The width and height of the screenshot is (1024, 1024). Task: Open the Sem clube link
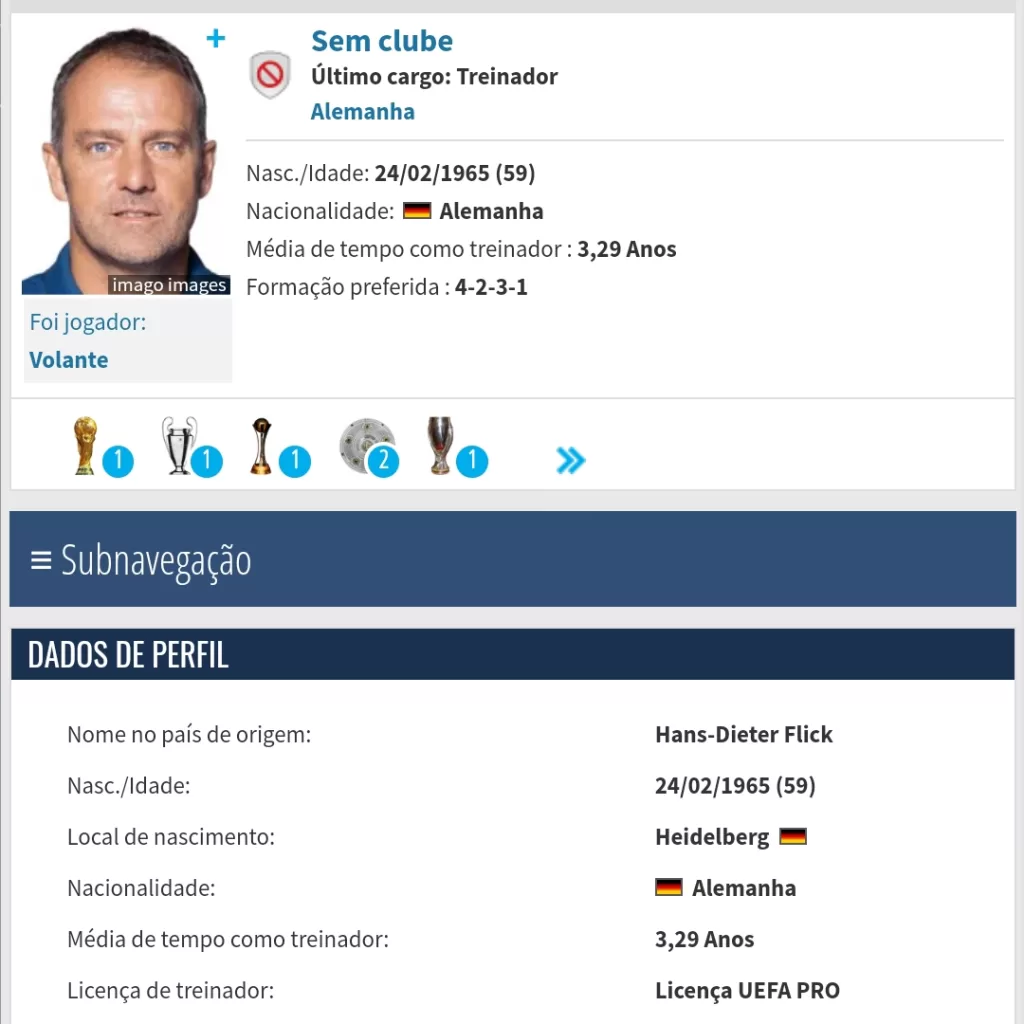pyautogui.click(x=381, y=41)
